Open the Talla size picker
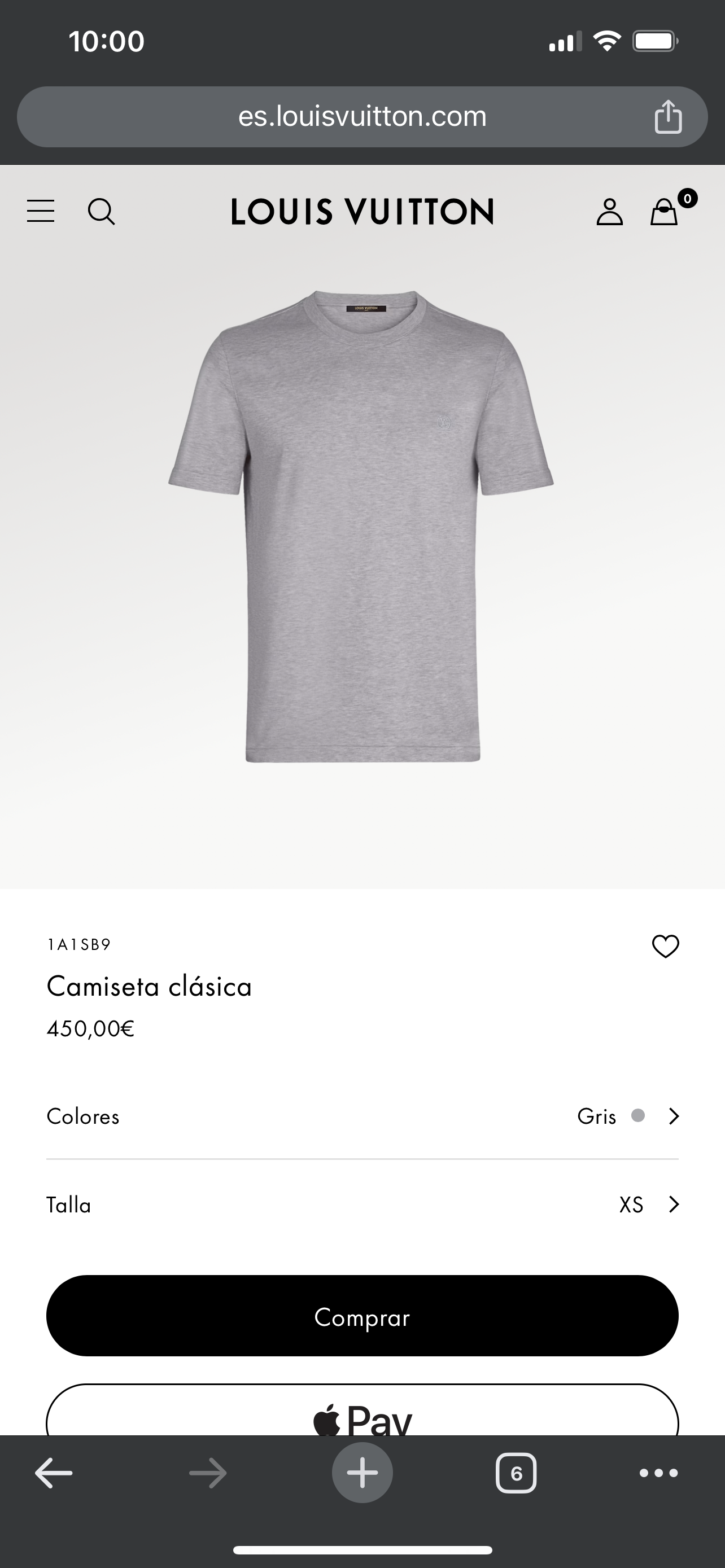 point(362,1205)
